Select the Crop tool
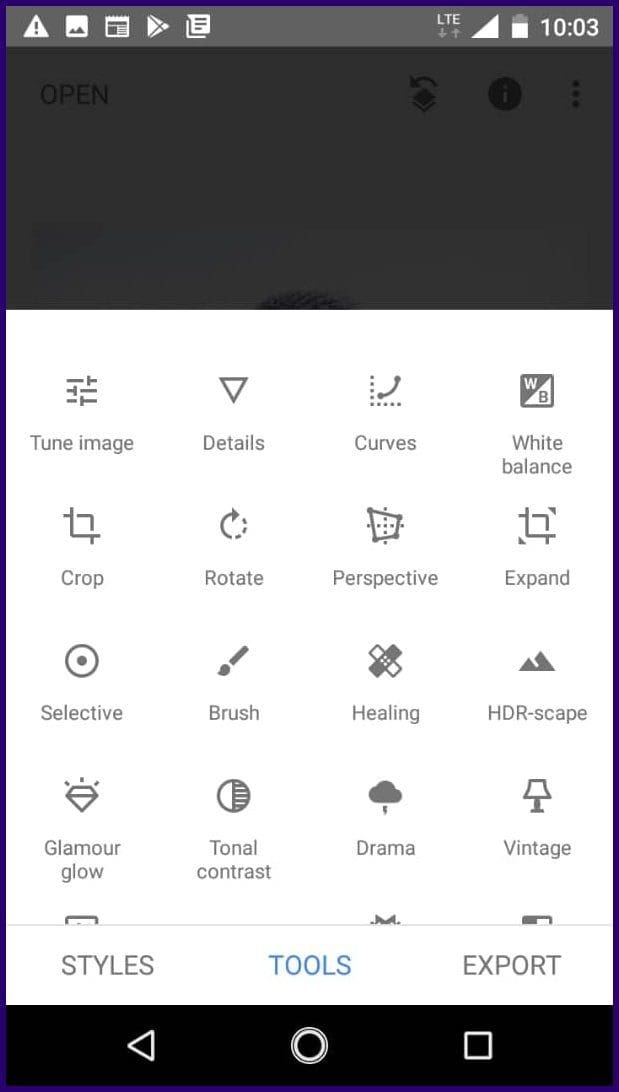Viewport: 619px width, 1092px height. click(x=81, y=548)
